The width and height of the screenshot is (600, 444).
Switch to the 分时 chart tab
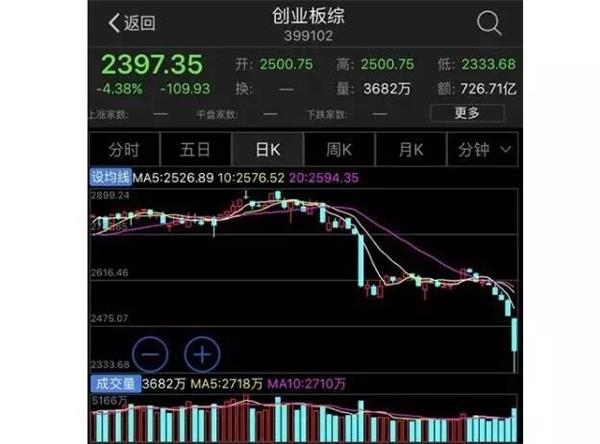click(x=124, y=150)
